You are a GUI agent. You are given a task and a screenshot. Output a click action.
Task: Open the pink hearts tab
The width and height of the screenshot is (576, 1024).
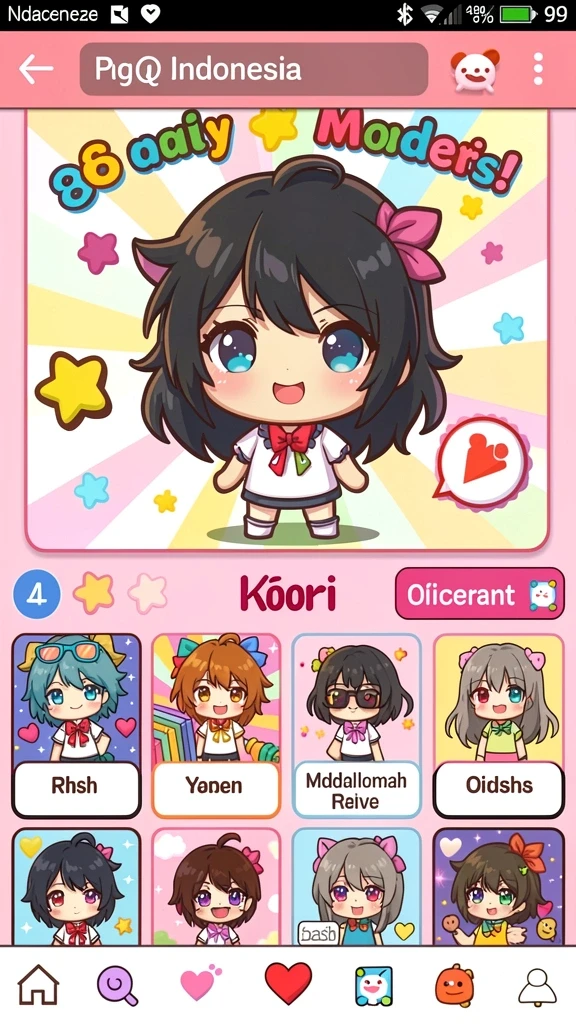[200, 984]
